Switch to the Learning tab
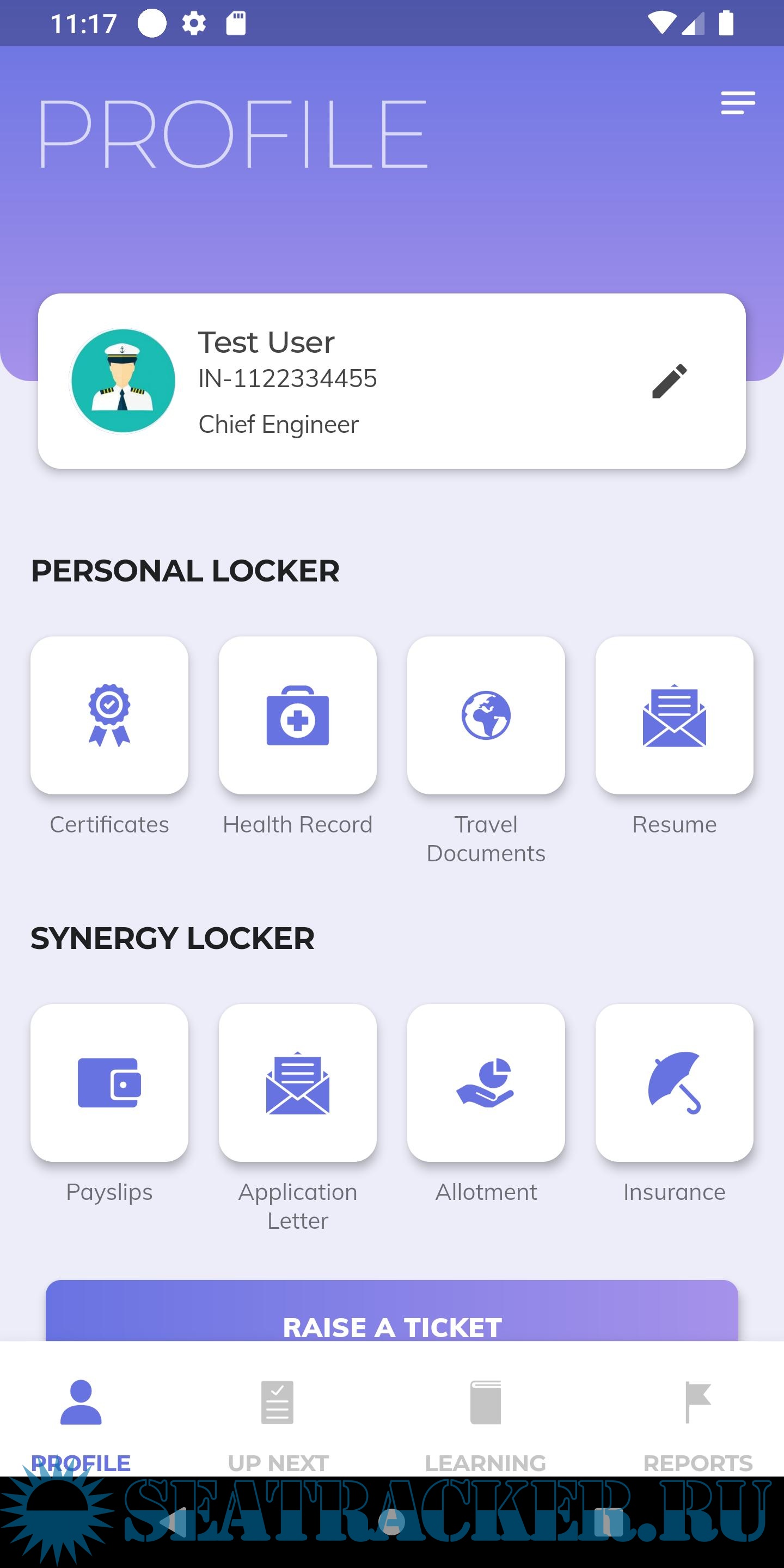 [485, 1418]
